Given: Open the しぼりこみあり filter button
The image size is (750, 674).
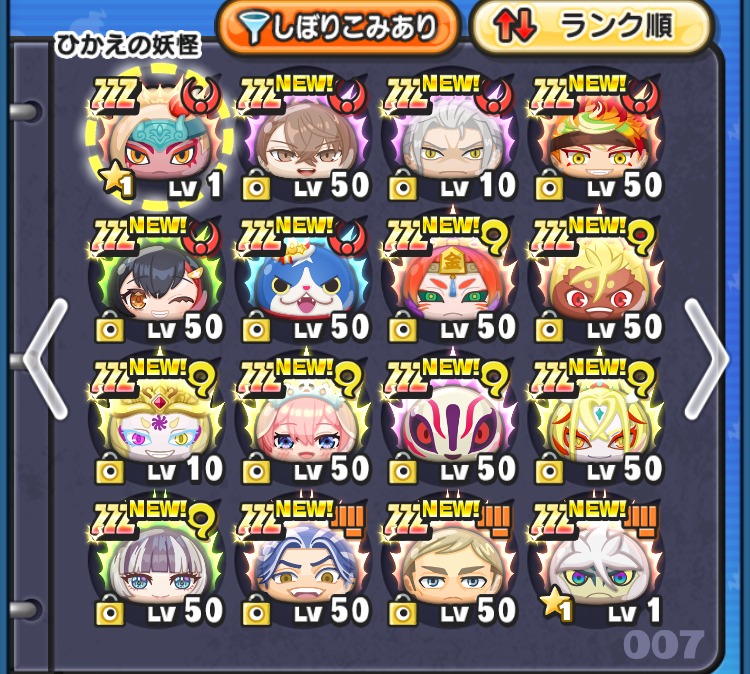Looking at the screenshot, I should (337, 30).
